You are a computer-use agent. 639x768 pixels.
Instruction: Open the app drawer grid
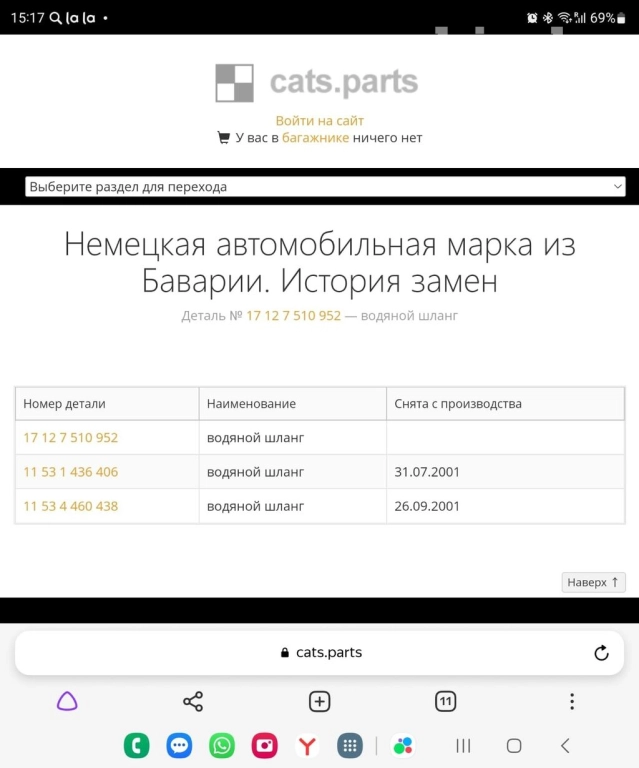pyautogui.click(x=349, y=745)
